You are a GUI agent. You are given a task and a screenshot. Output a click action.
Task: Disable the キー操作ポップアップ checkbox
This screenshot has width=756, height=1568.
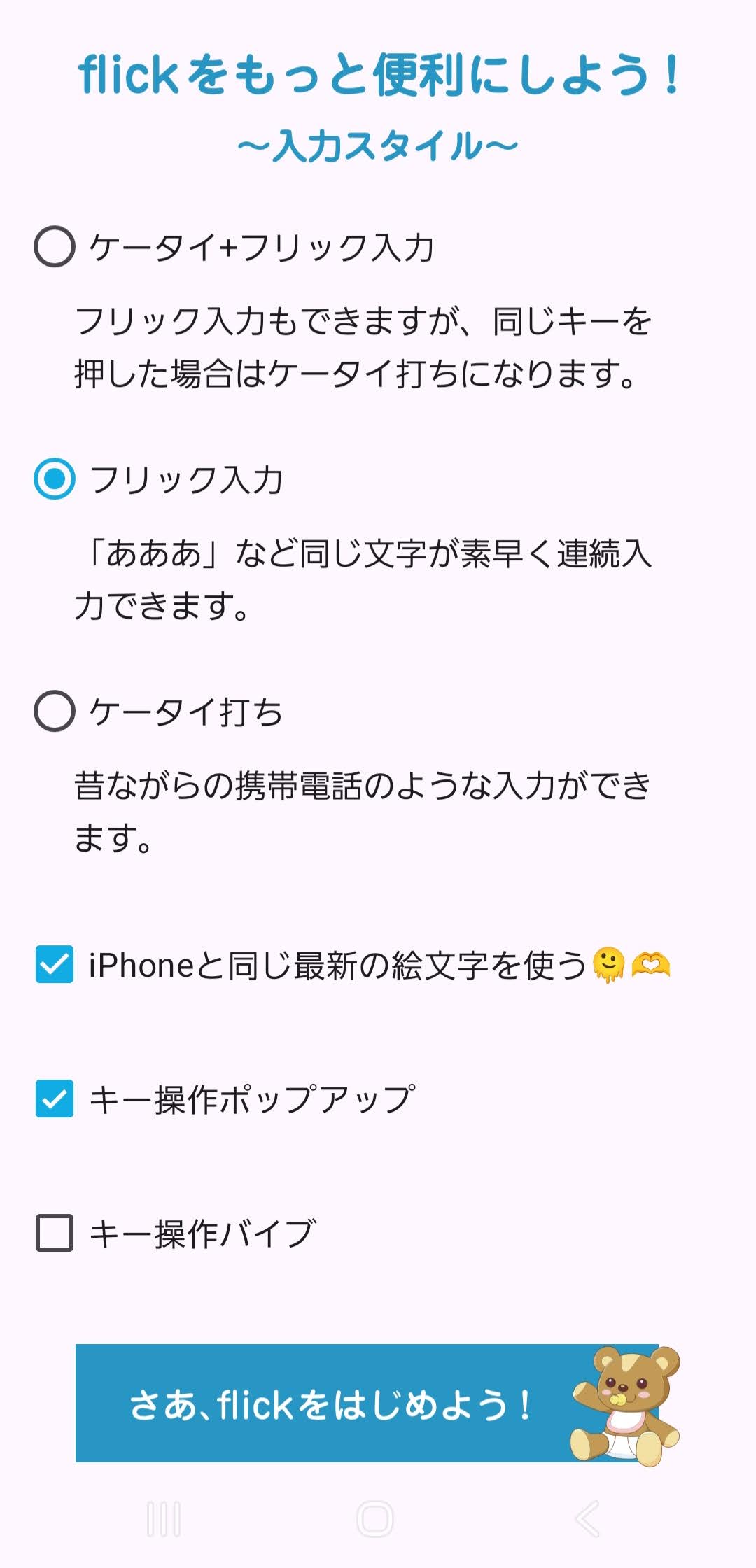coord(55,1099)
